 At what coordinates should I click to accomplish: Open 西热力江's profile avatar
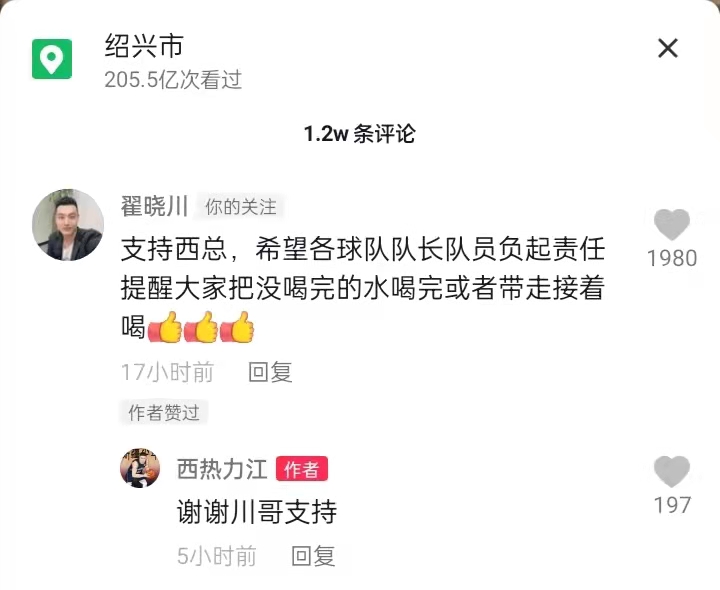[x=140, y=468]
